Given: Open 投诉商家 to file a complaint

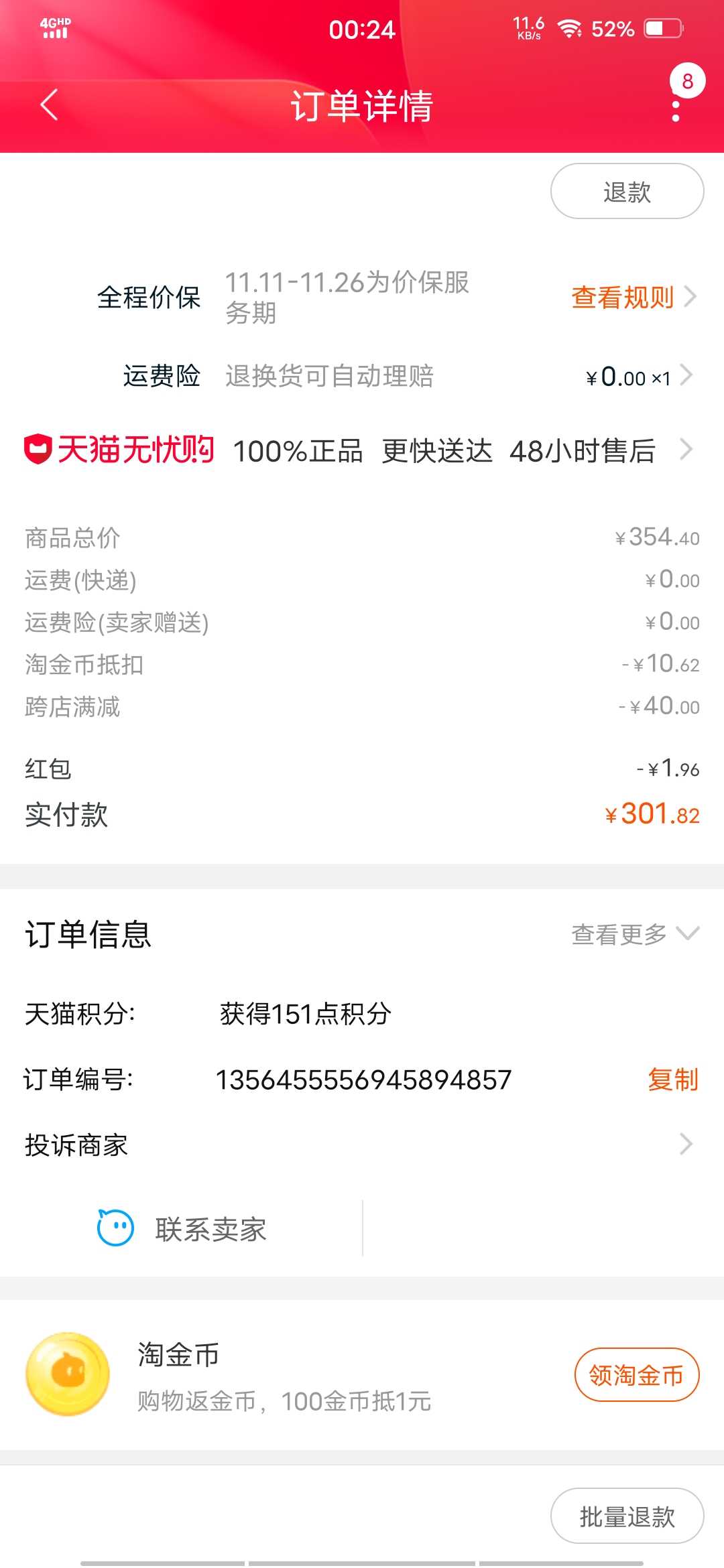Looking at the screenshot, I should (x=362, y=1145).
